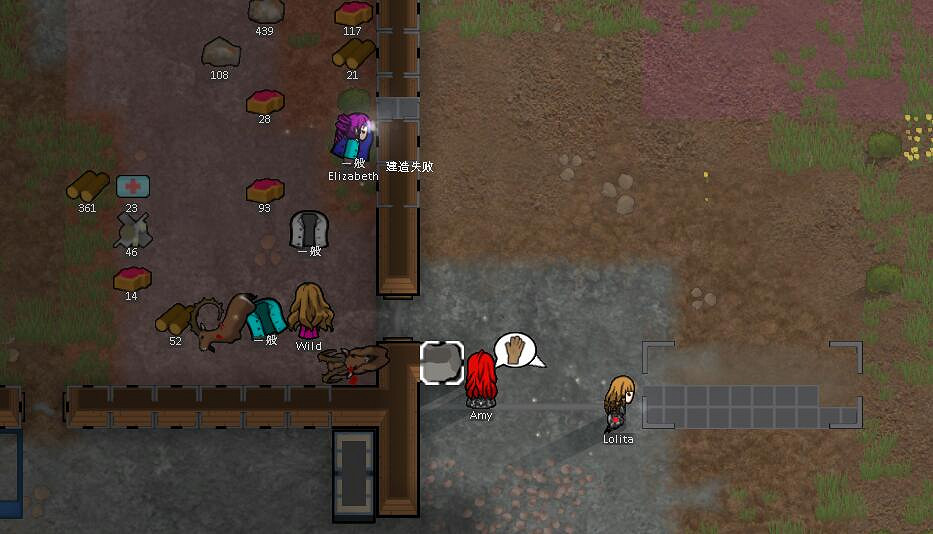Select the stone chunk next to Amy

(x=441, y=363)
